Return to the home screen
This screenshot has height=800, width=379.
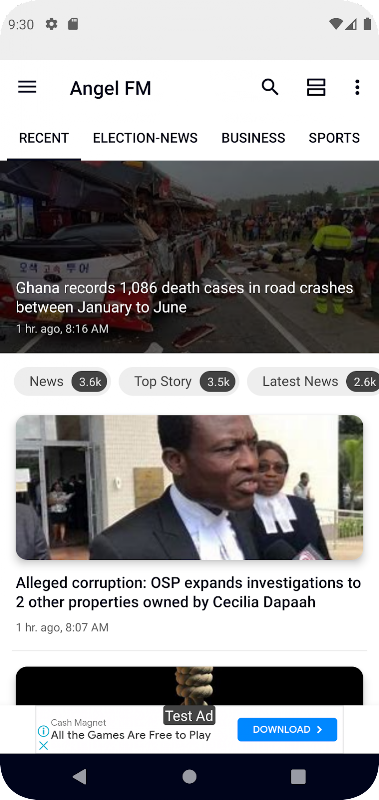tap(189, 777)
